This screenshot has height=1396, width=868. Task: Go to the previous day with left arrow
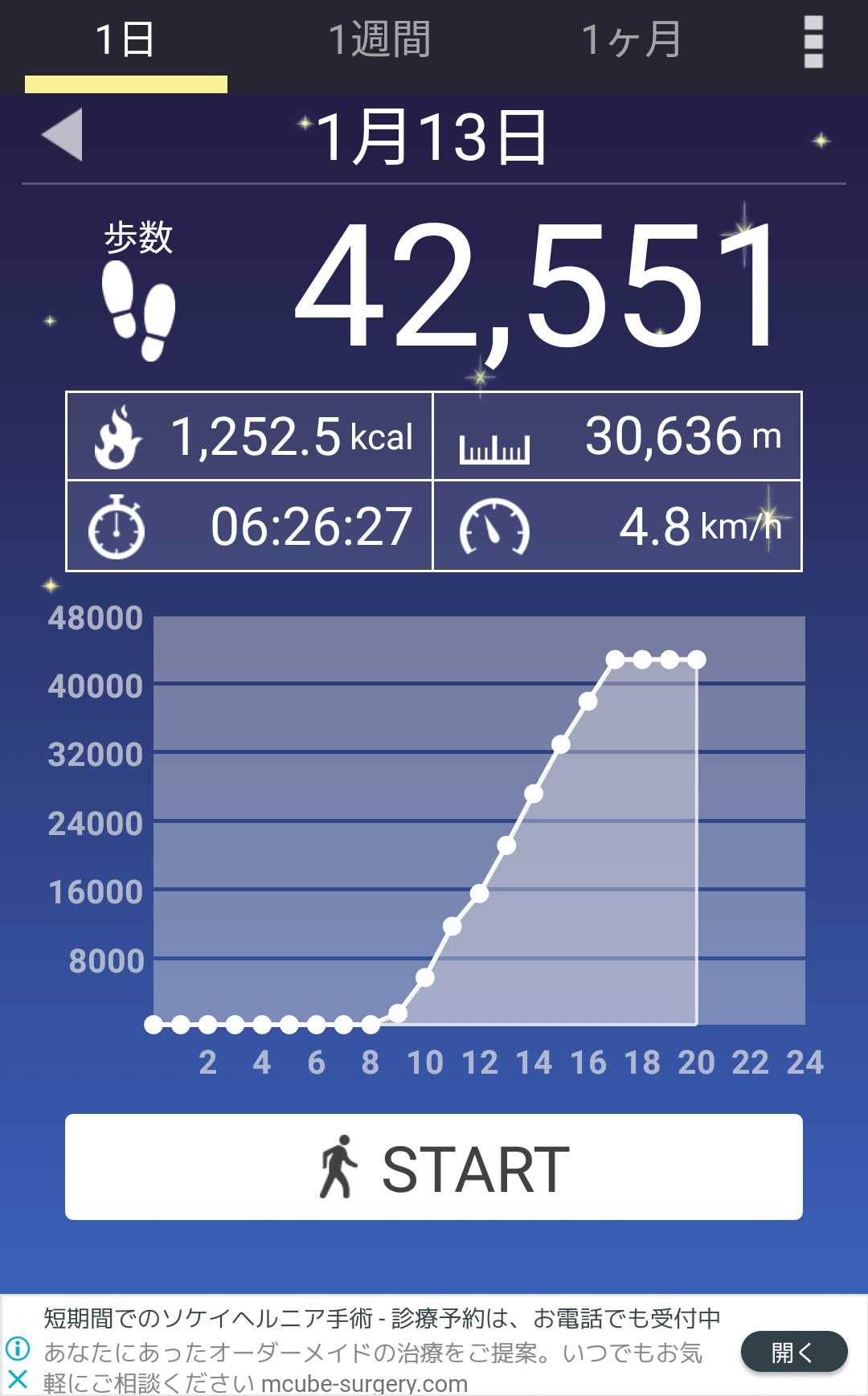63,135
